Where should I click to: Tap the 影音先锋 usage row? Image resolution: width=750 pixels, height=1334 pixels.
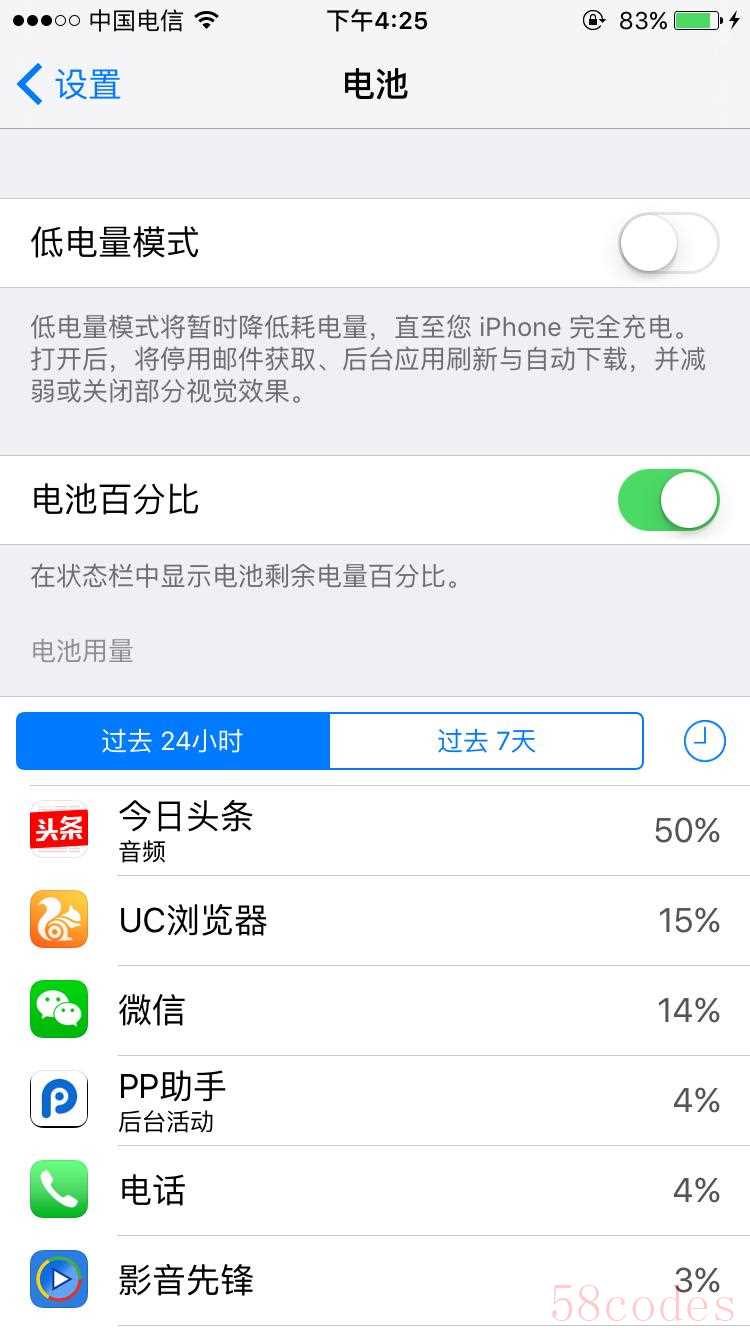tap(375, 1280)
